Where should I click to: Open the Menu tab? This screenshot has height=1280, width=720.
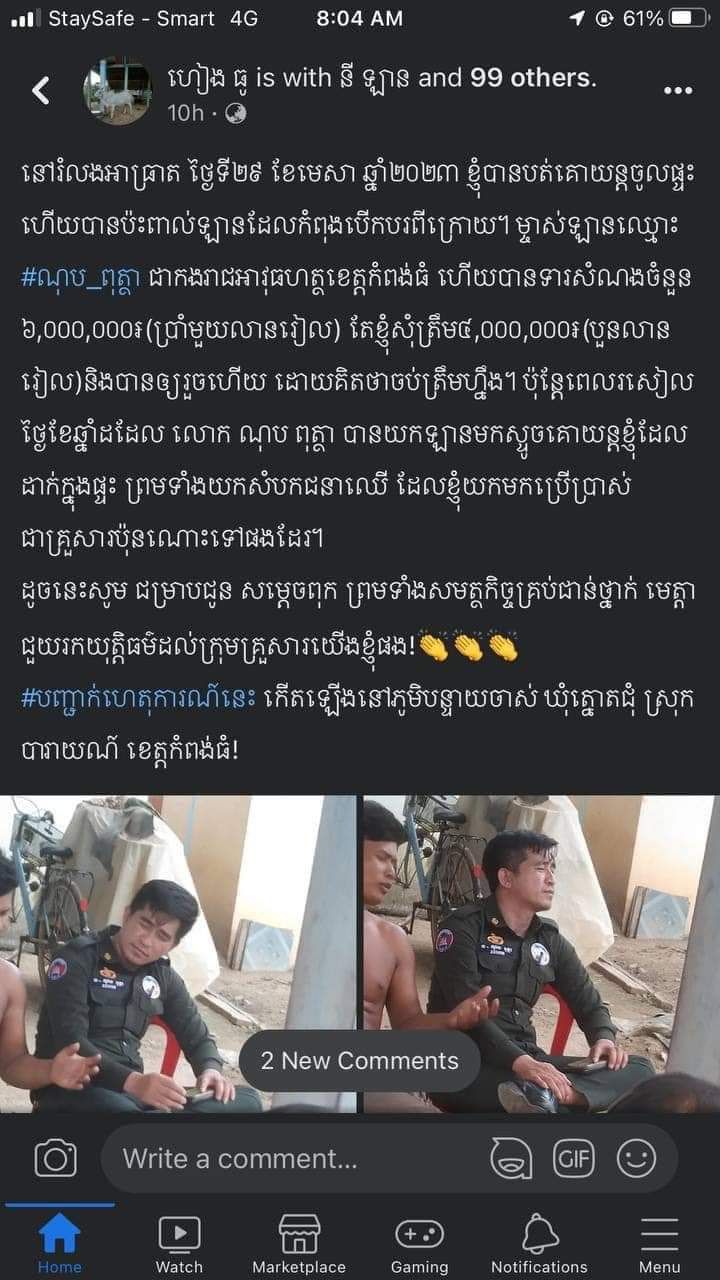point(659,1243)
